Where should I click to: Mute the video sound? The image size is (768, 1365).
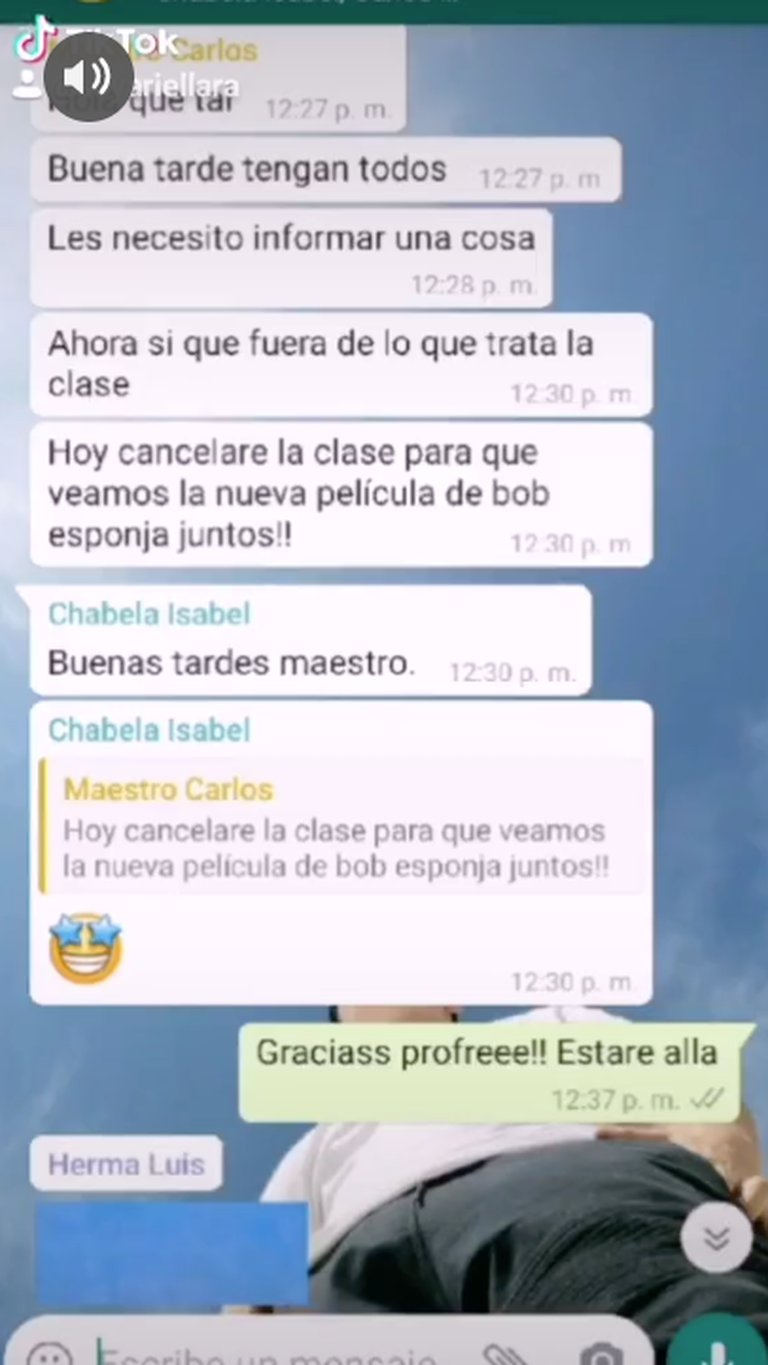89,77
